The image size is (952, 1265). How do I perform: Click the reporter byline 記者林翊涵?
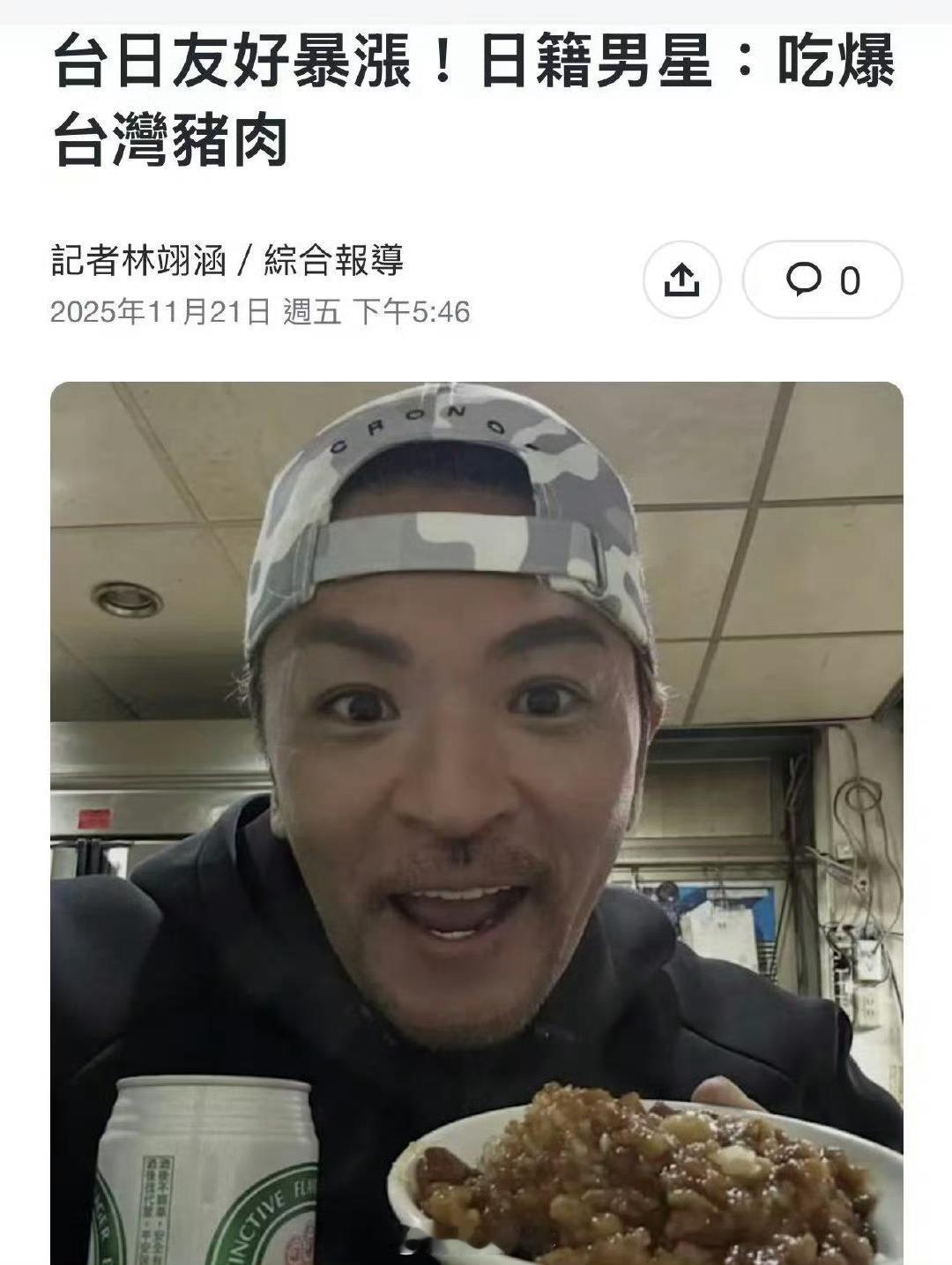pos(141,258)
